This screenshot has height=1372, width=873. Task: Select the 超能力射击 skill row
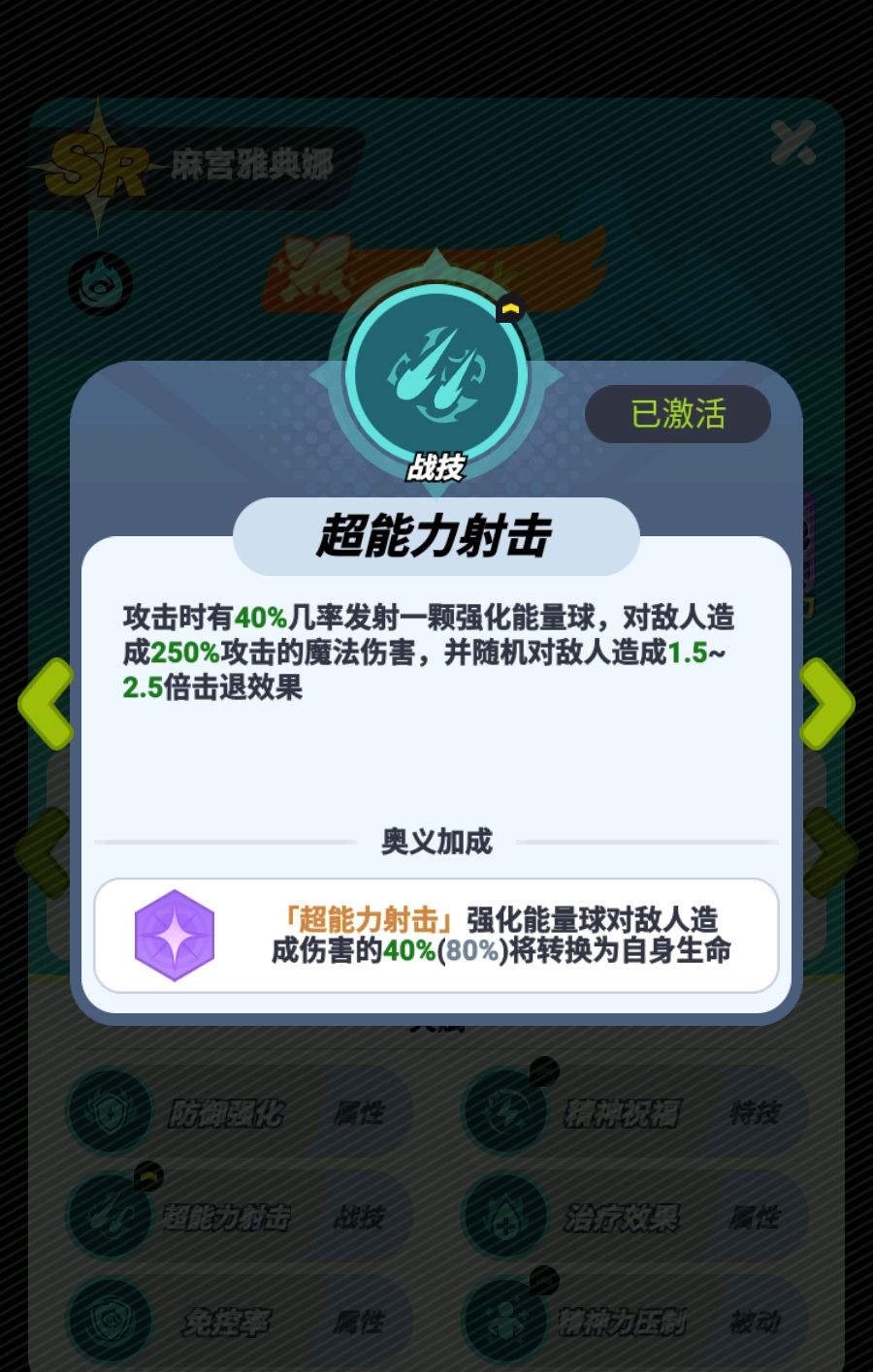tap(239, 1216)
